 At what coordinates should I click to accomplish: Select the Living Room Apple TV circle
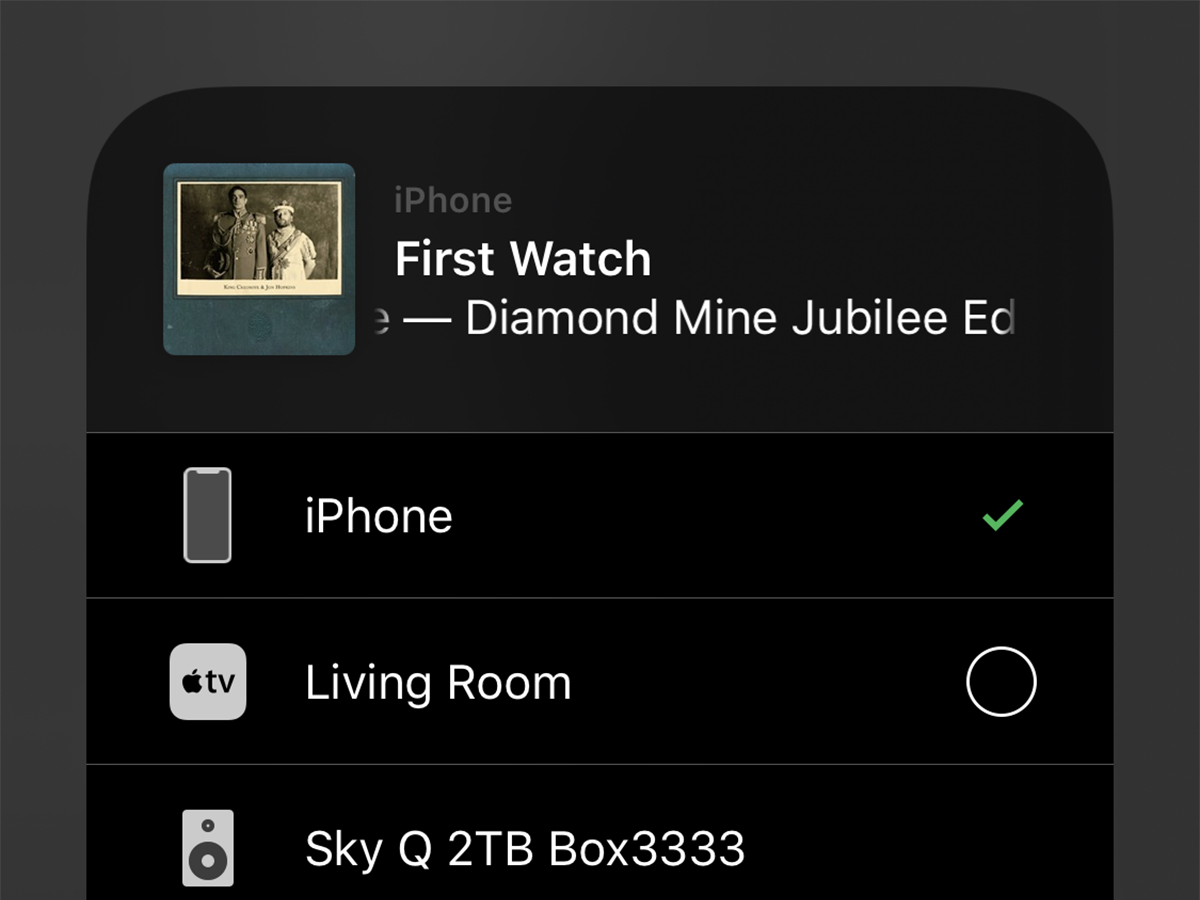(x=1001, y=682)
